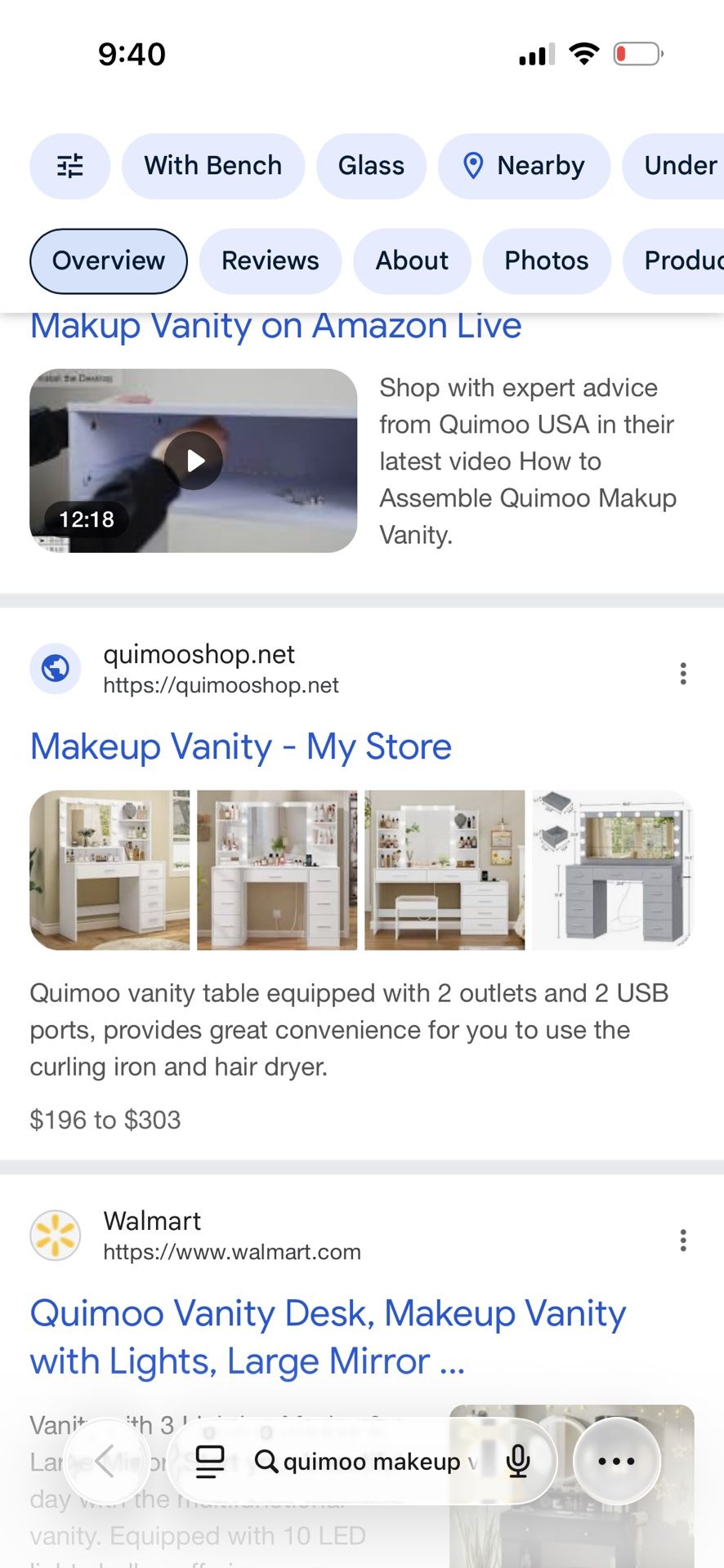Switch to the Photos tab
The image size is (724, 1568).
[546, 261]
